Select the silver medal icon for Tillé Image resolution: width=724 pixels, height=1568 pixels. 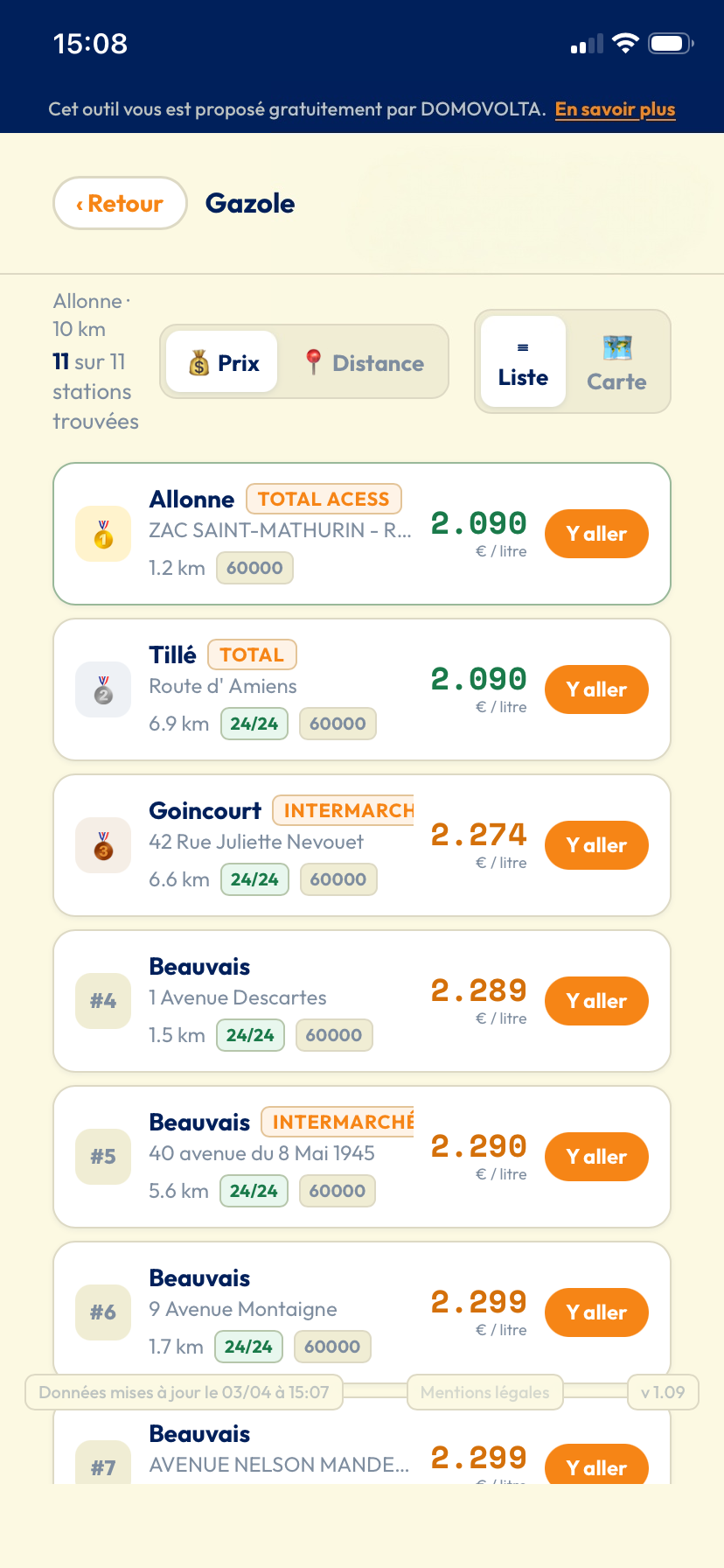102,689
